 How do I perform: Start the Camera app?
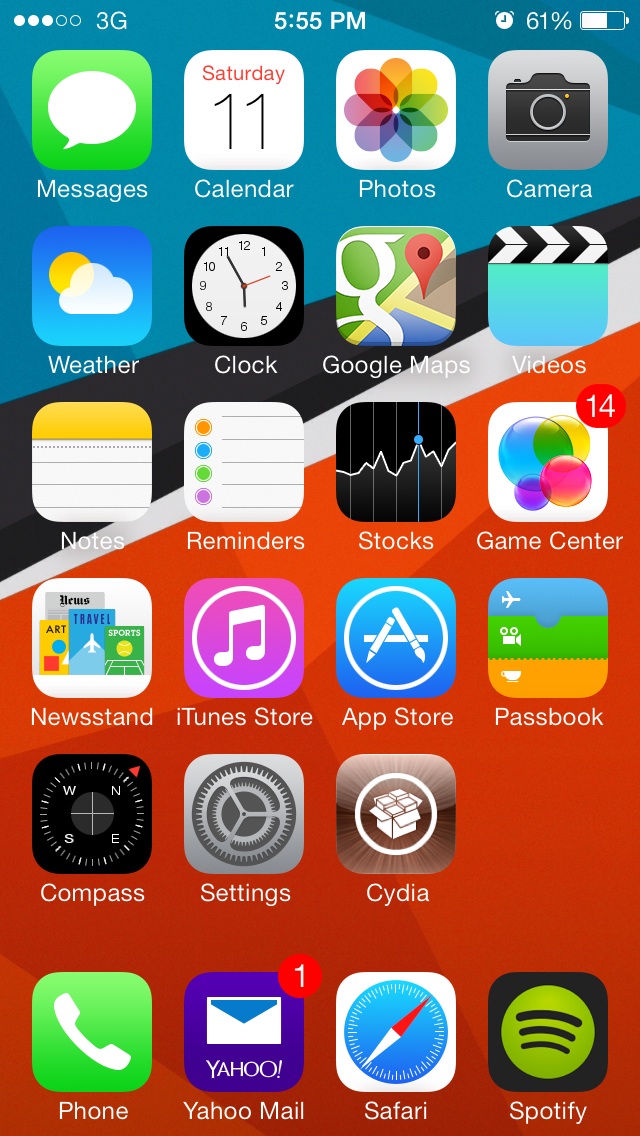tap(548, 110)
